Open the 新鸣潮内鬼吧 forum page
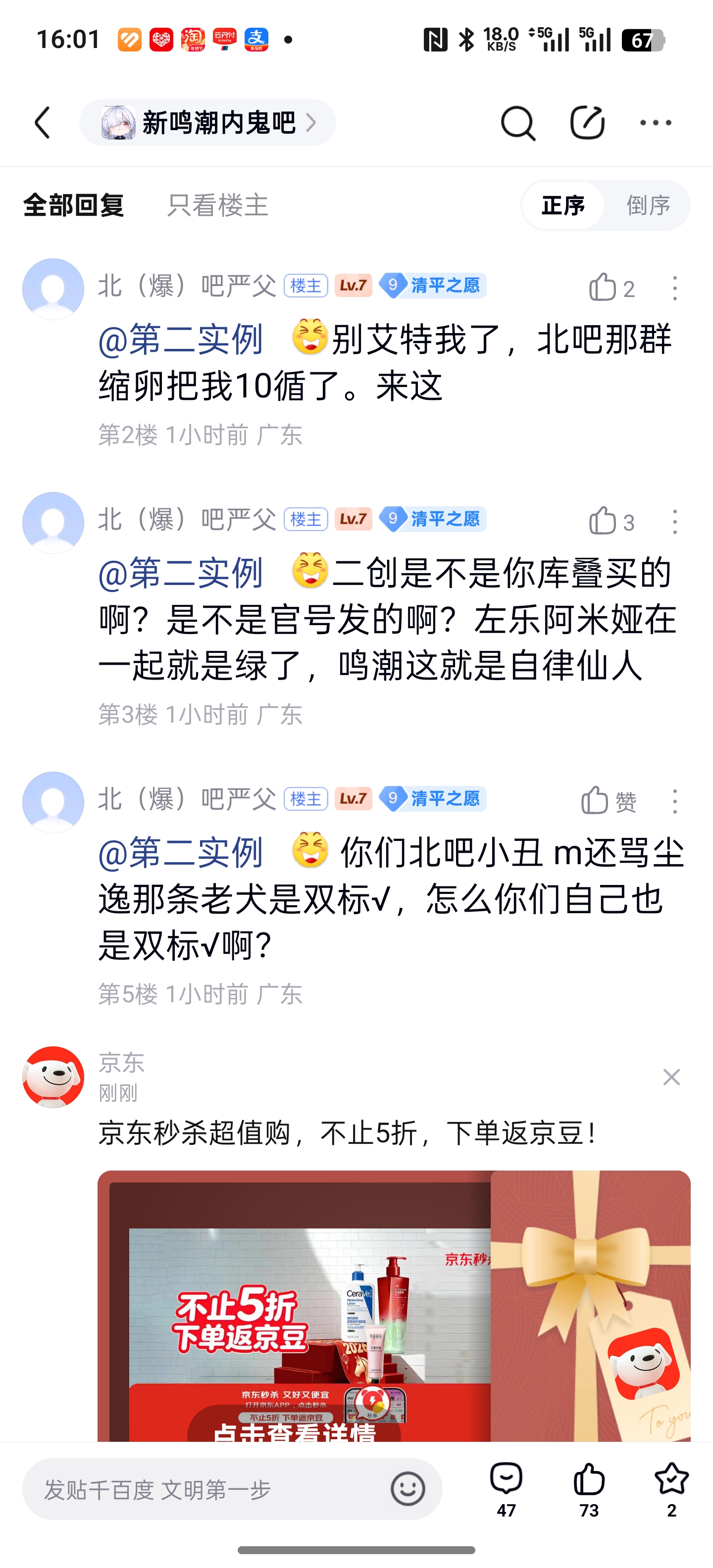The height and width of the screenshot is (1568, 713). pyautogui.click(x=207, y=123)
